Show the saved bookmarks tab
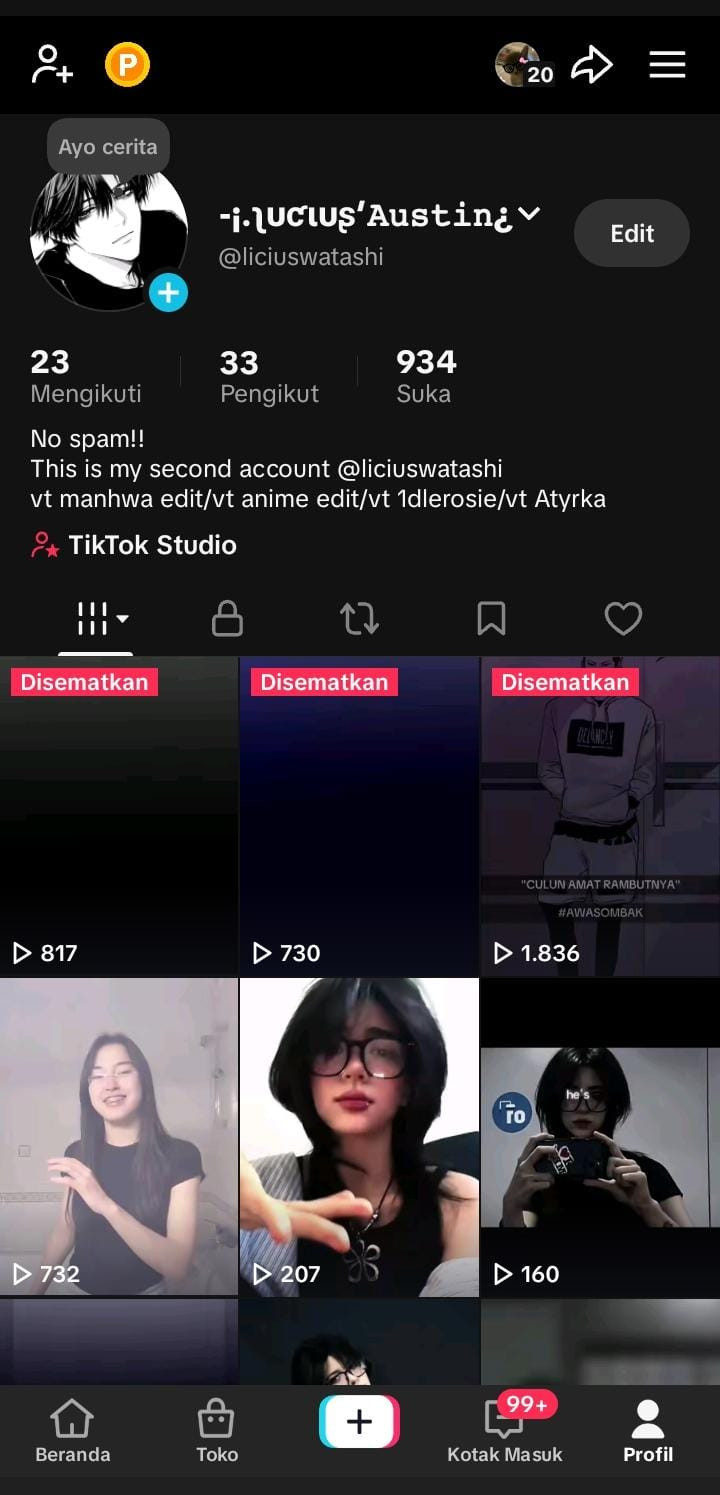The height and width of the screenshot is (1495, 720). click(491, 619)
